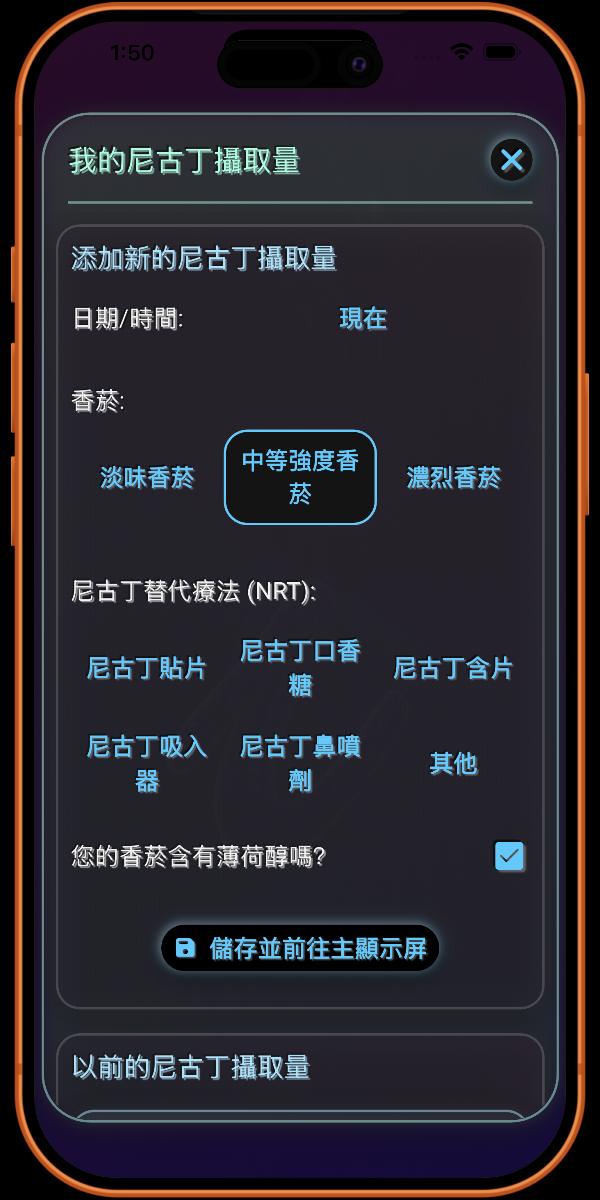The width and height of the screenshot is (600, 1200).
Task: Close the 我的尼古丁攝取量 dialog
Action: click(x=511, y=160)
